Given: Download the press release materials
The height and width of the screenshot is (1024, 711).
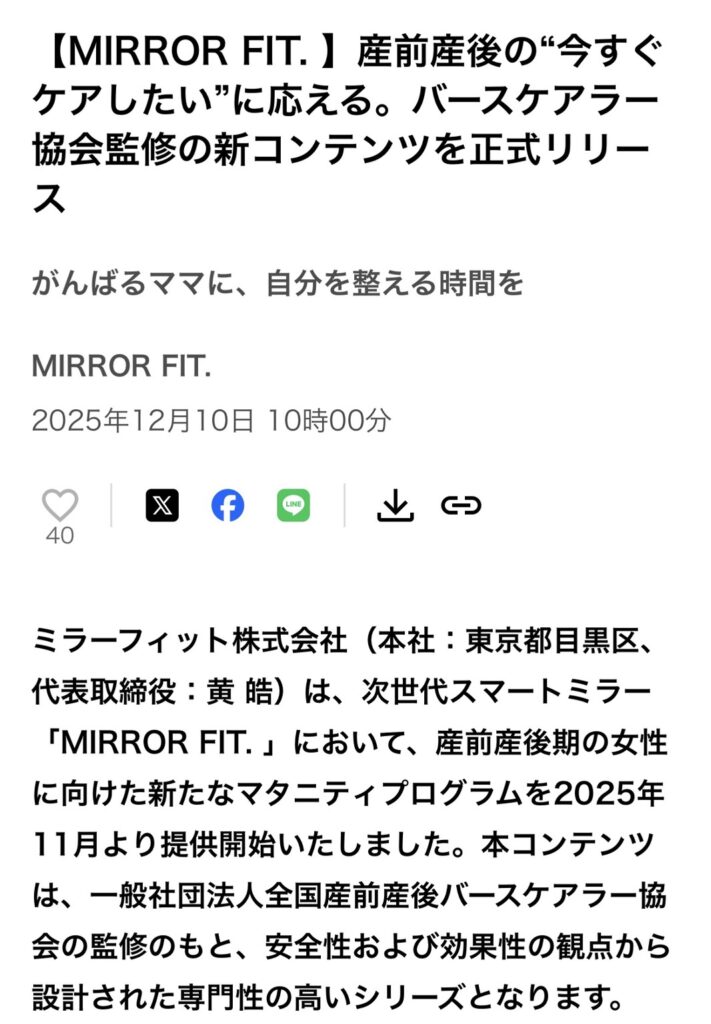Looking at the screenshot, I should [395, 505].
